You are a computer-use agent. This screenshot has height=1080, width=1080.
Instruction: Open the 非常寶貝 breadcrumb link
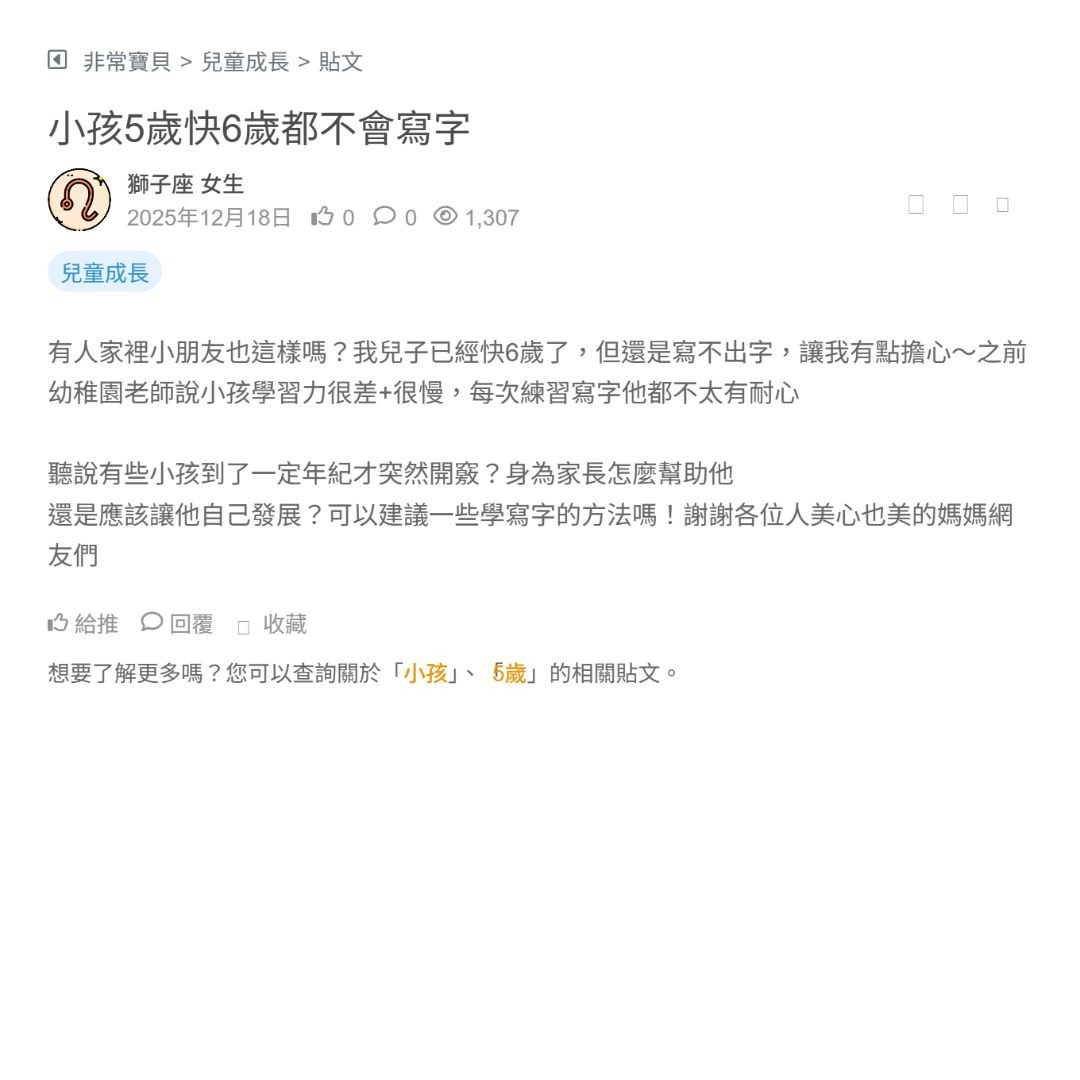coord(127,62)
